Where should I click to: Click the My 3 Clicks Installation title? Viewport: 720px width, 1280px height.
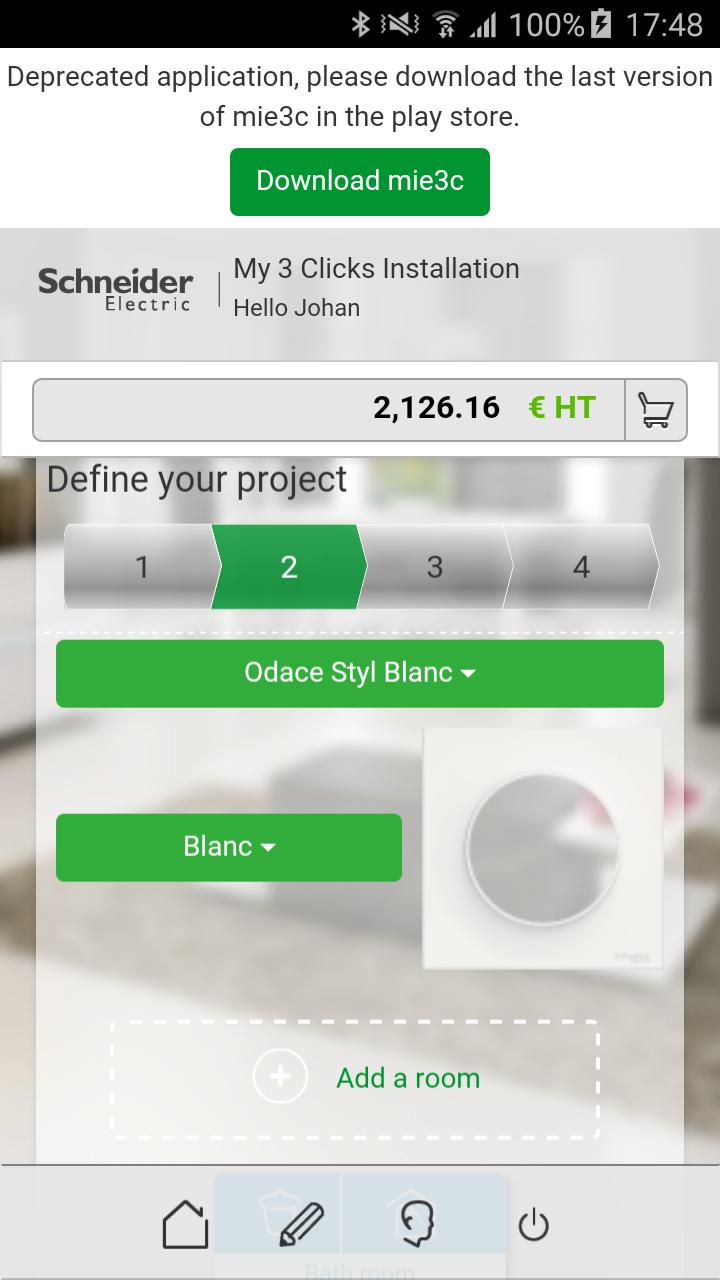pos(377,268)
